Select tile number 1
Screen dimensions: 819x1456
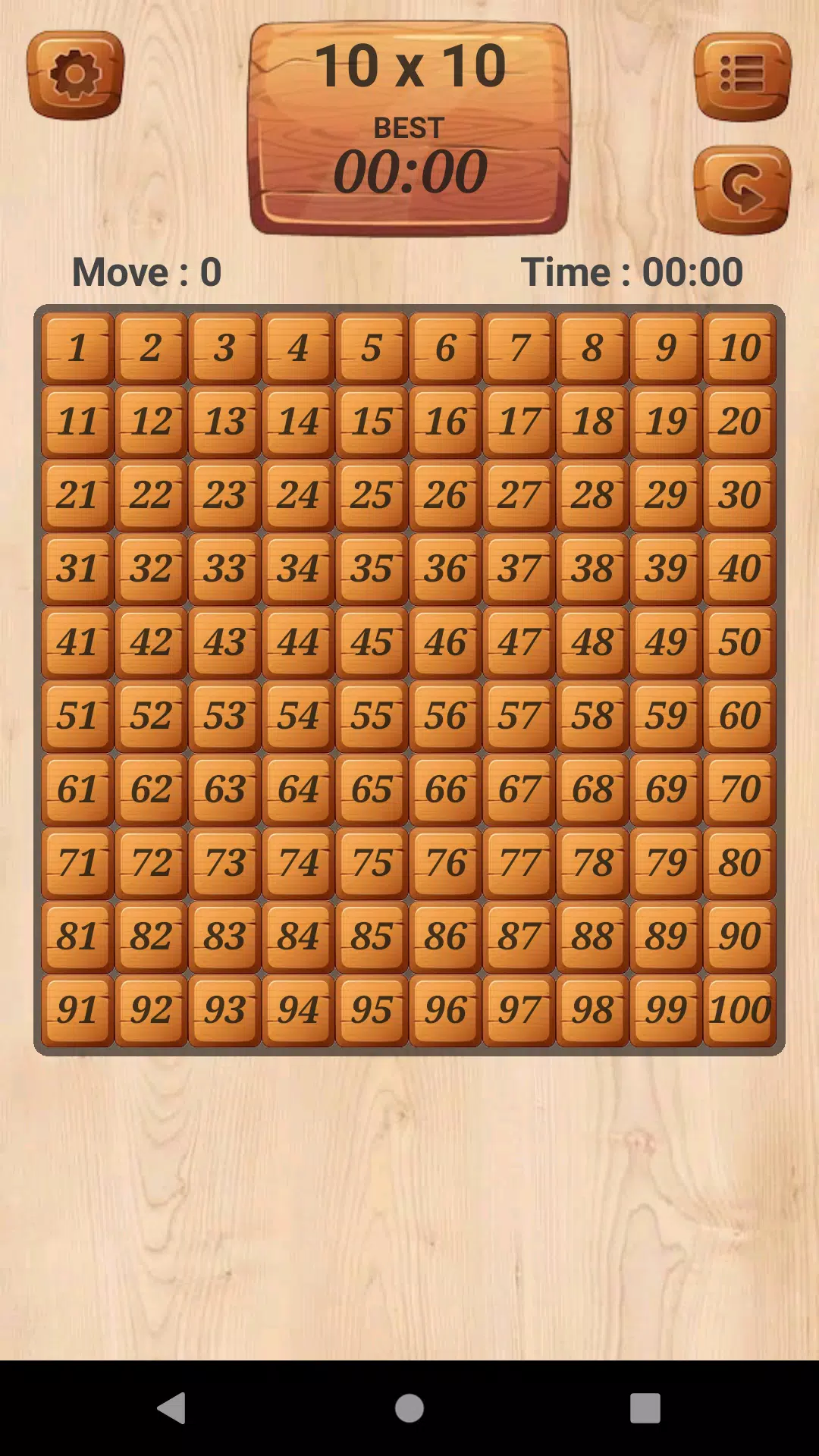pos(77,348)
